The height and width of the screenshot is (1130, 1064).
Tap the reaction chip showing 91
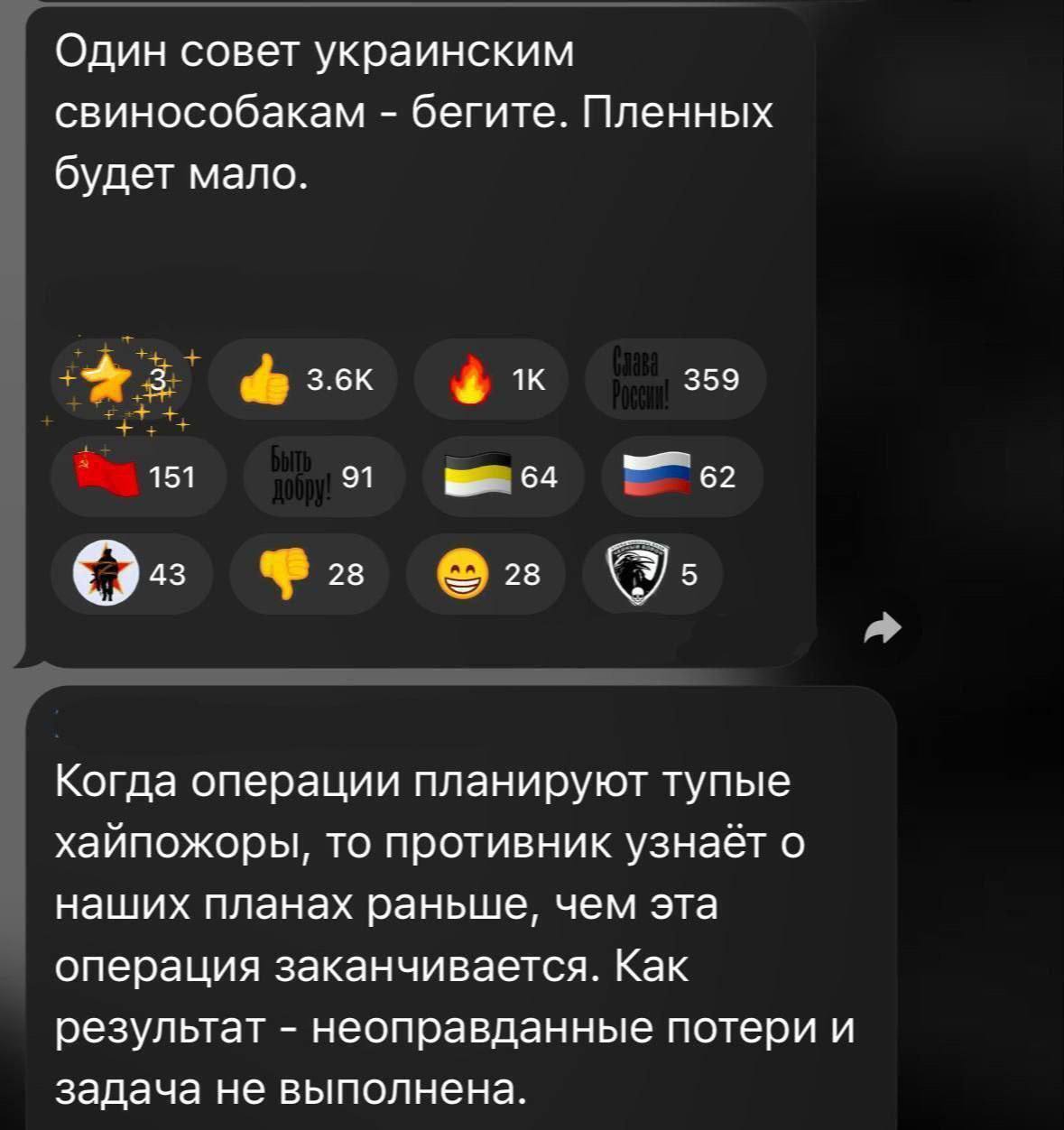pos(322,477)
